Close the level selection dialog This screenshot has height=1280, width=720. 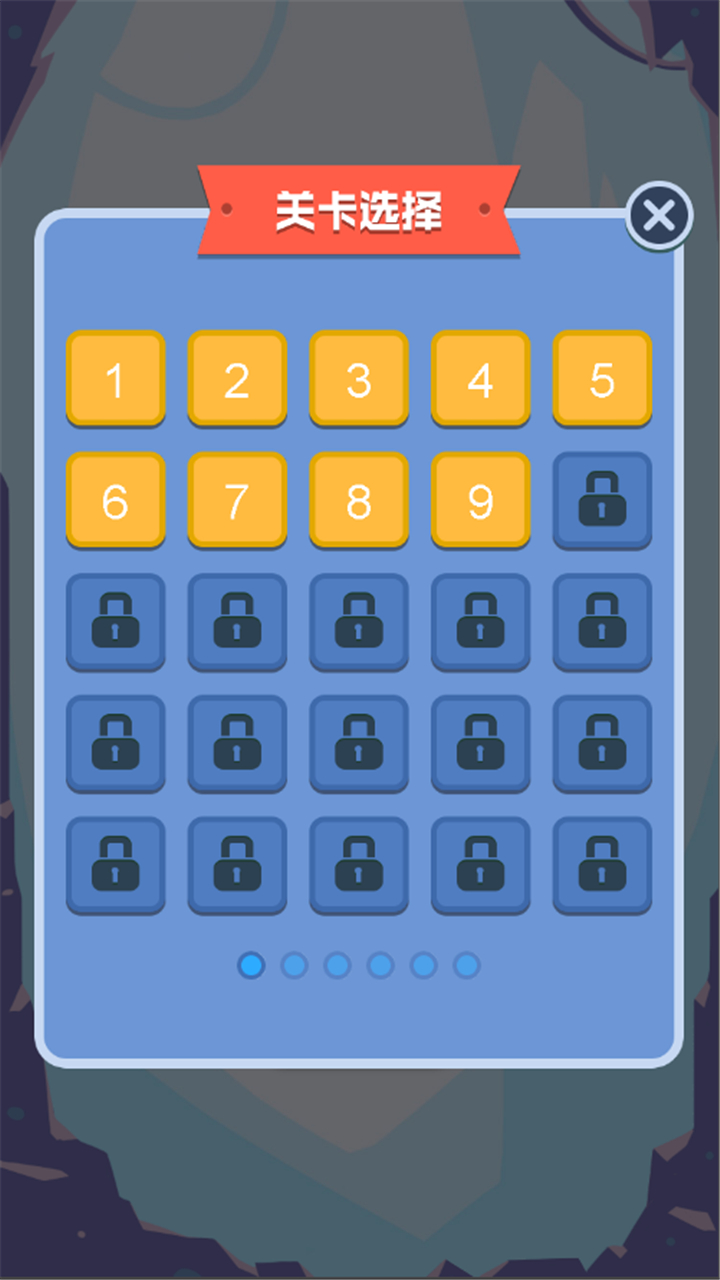659,215
